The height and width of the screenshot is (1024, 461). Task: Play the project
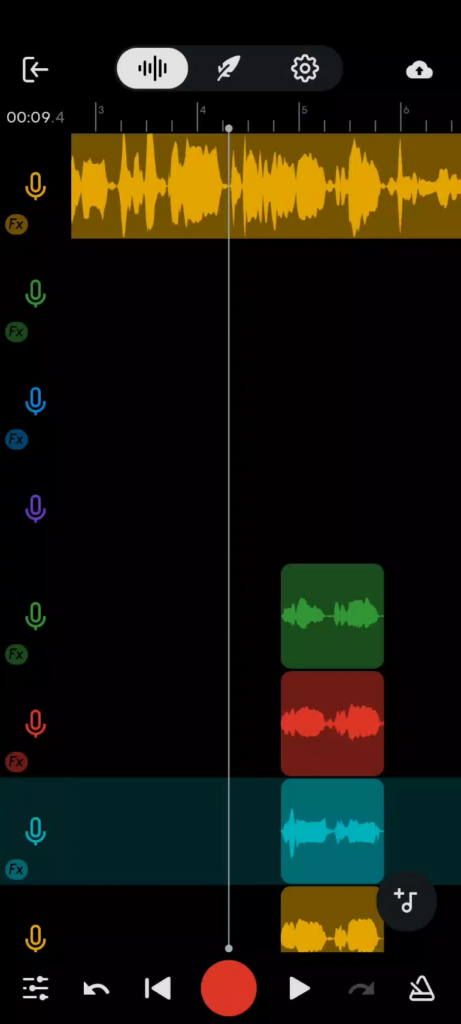[299, 988]
